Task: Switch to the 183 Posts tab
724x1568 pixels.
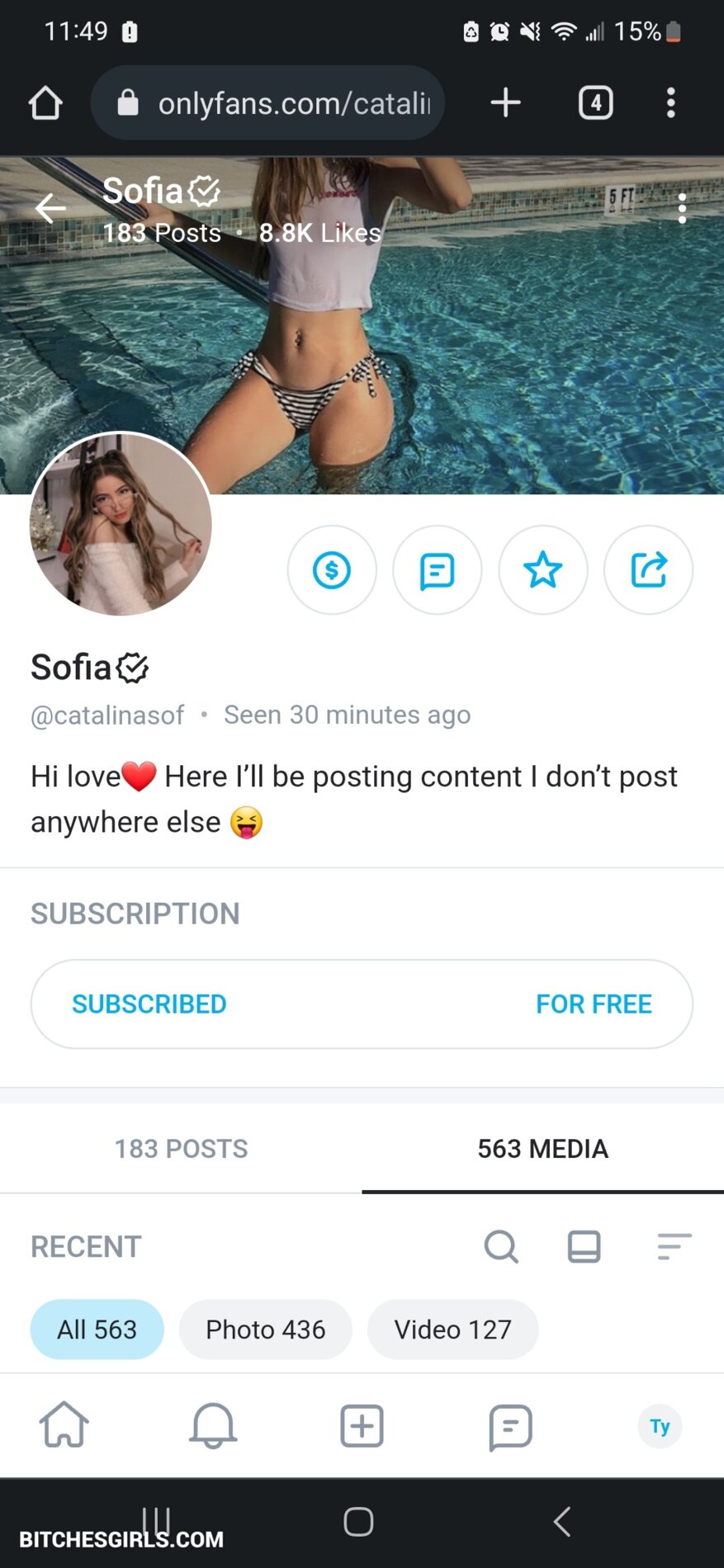Action: [181, 1149]
